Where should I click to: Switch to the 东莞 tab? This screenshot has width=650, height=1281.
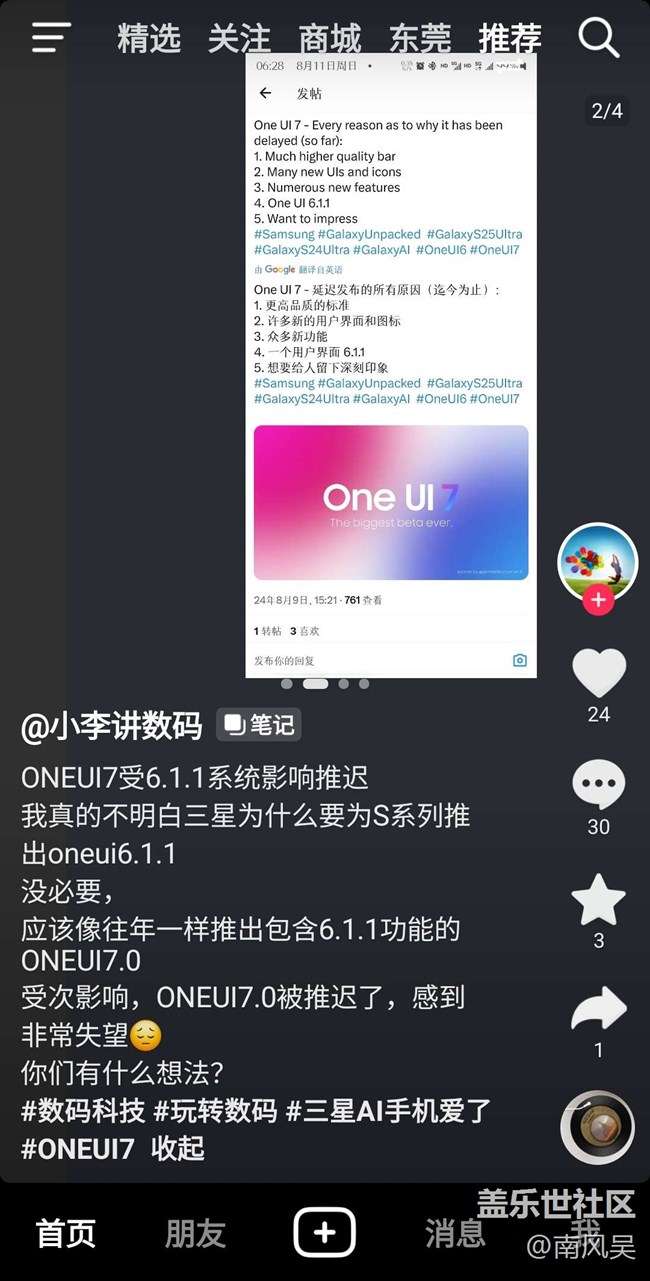[420, 39]
